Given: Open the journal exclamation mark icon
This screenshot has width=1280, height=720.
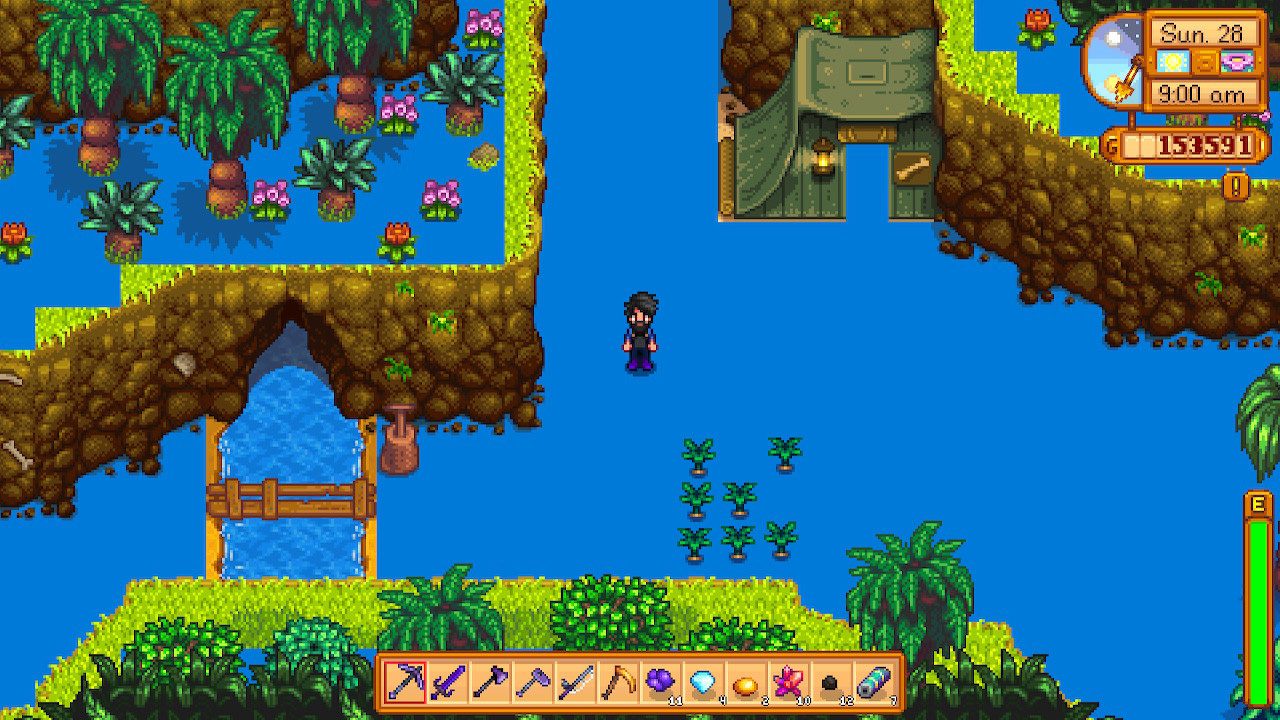Looking at the screenshot, I should pos(1236,186).
